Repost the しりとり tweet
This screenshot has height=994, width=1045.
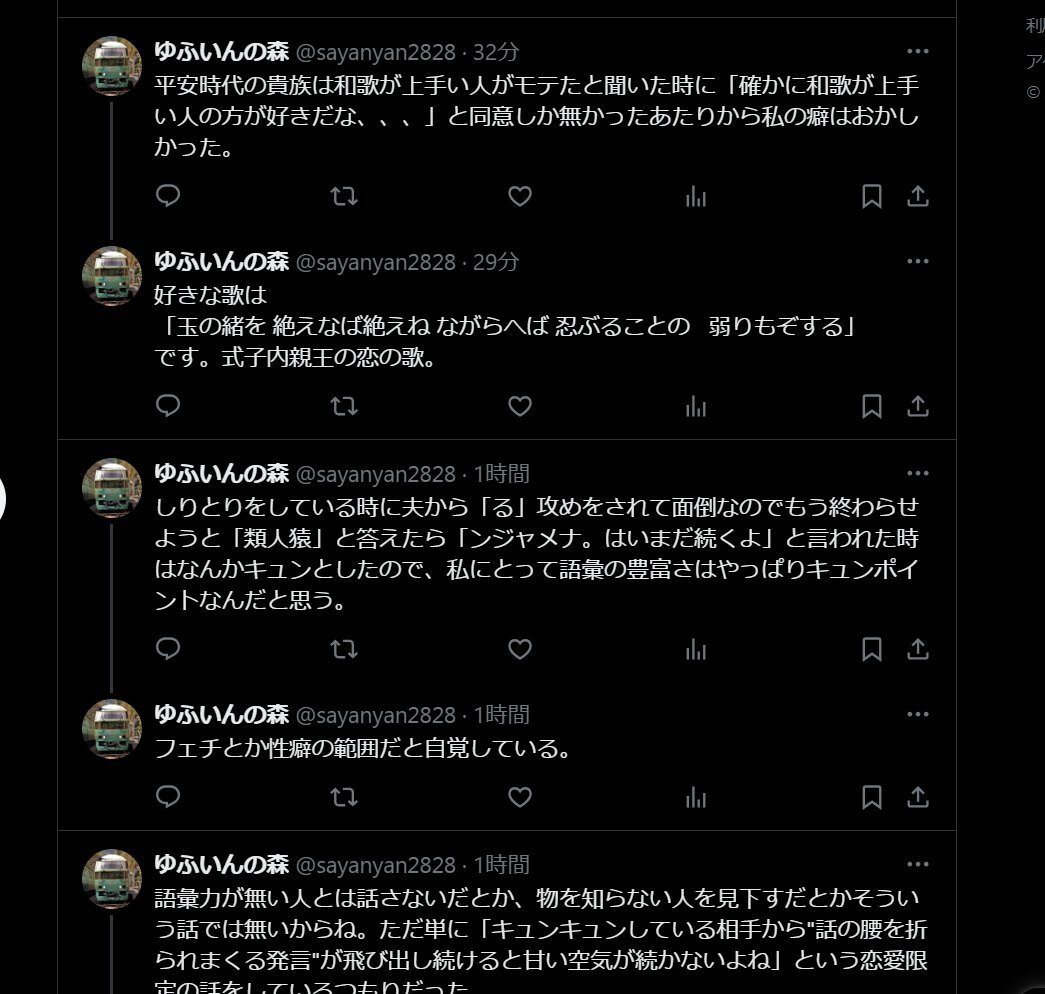click(344, 650)
